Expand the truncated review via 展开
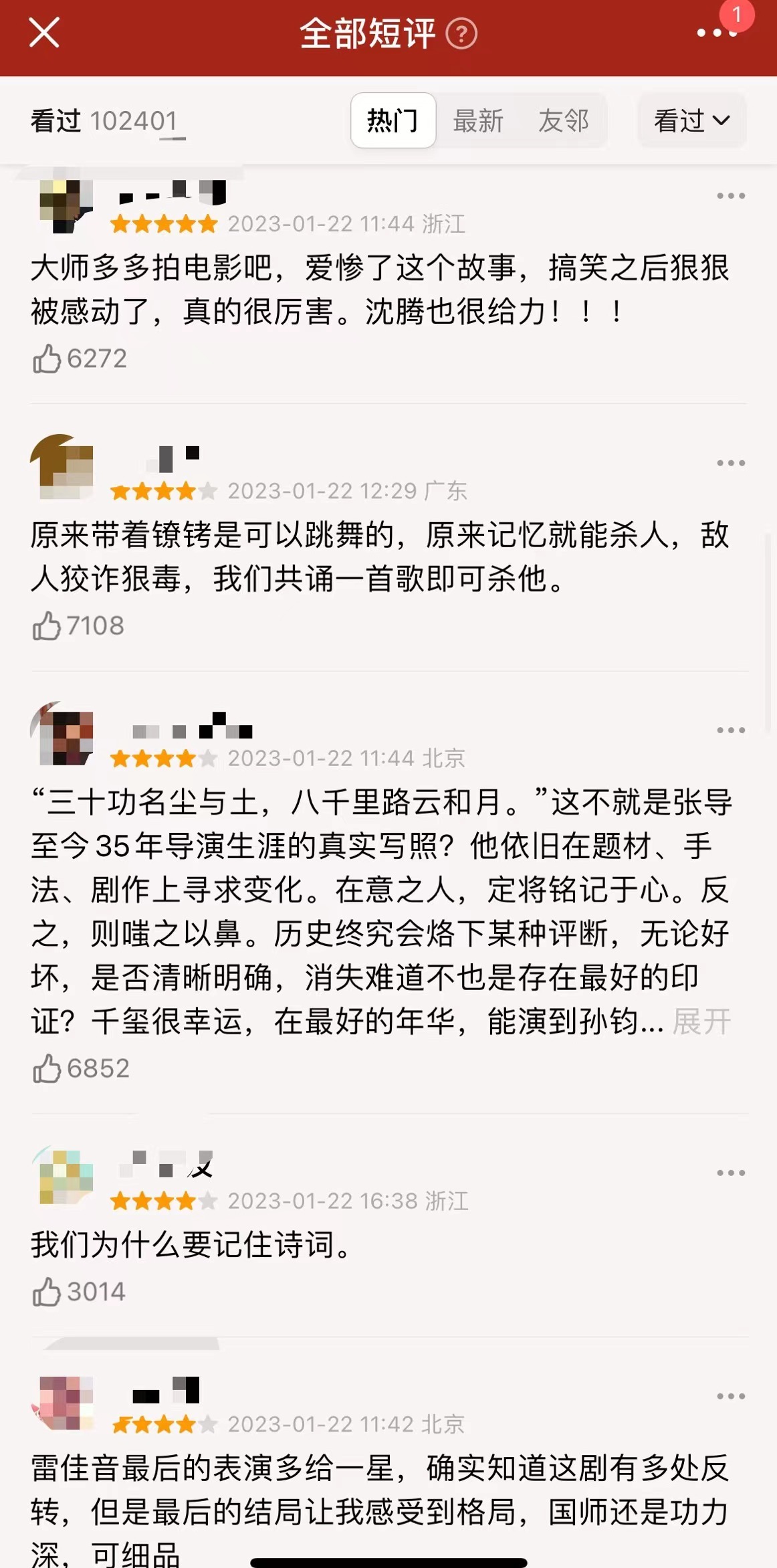The image size is (777, 1568). click(x=701, y=1021)
